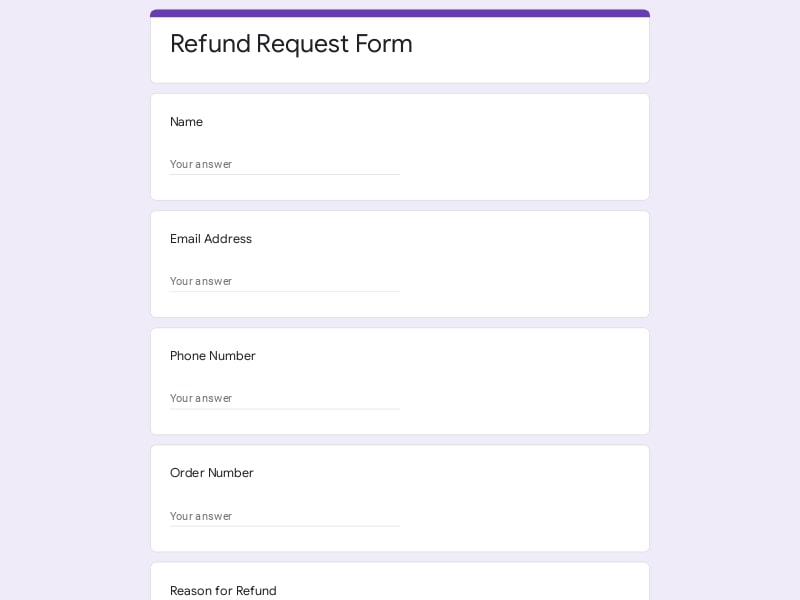The image size is (800, 600).
Task: Focus the Email Address answer field
Action: click(284, 281)
